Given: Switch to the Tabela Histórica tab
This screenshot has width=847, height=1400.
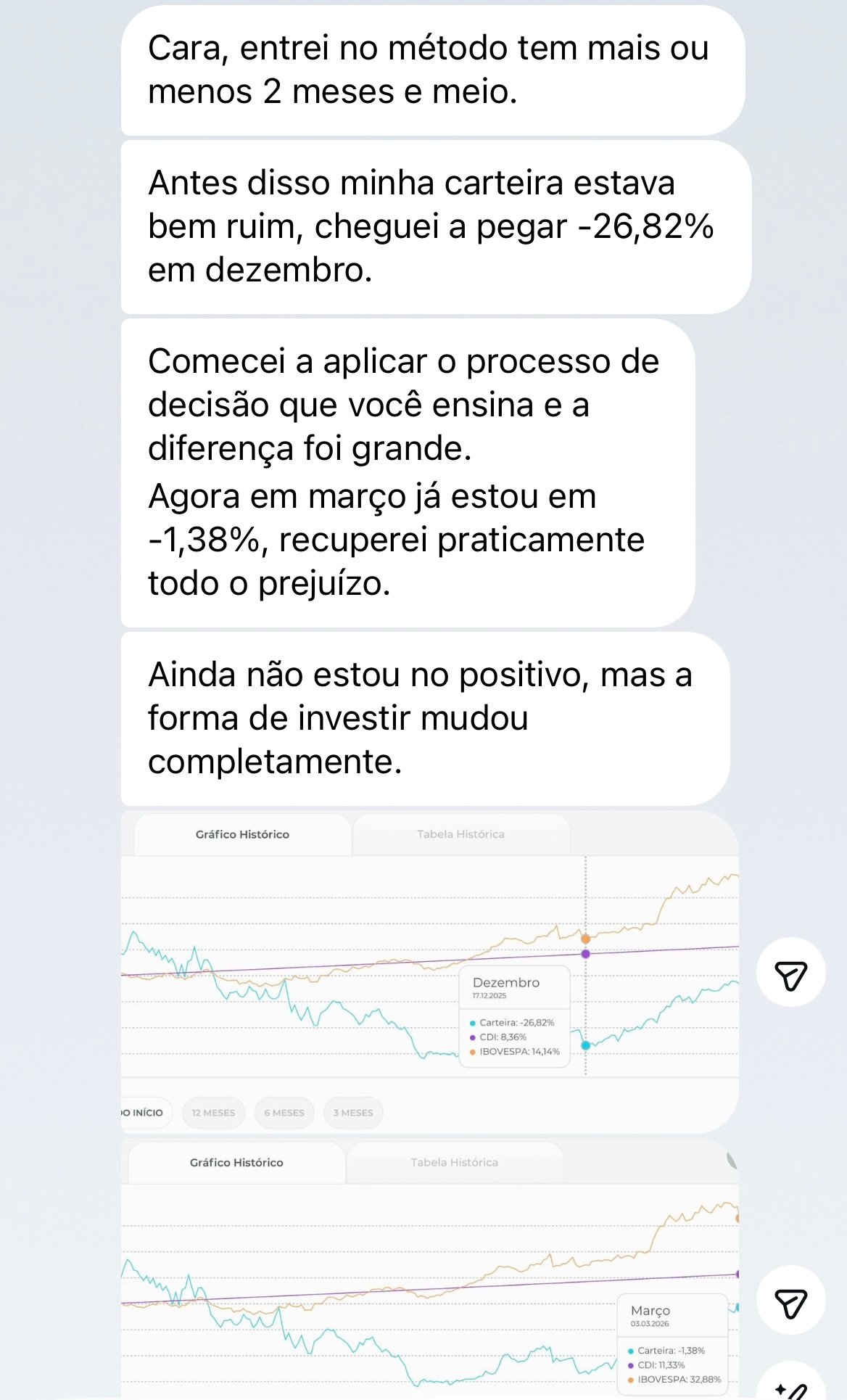Looking at the screenshot, I should pyautogui.click(x=460, y=834).
